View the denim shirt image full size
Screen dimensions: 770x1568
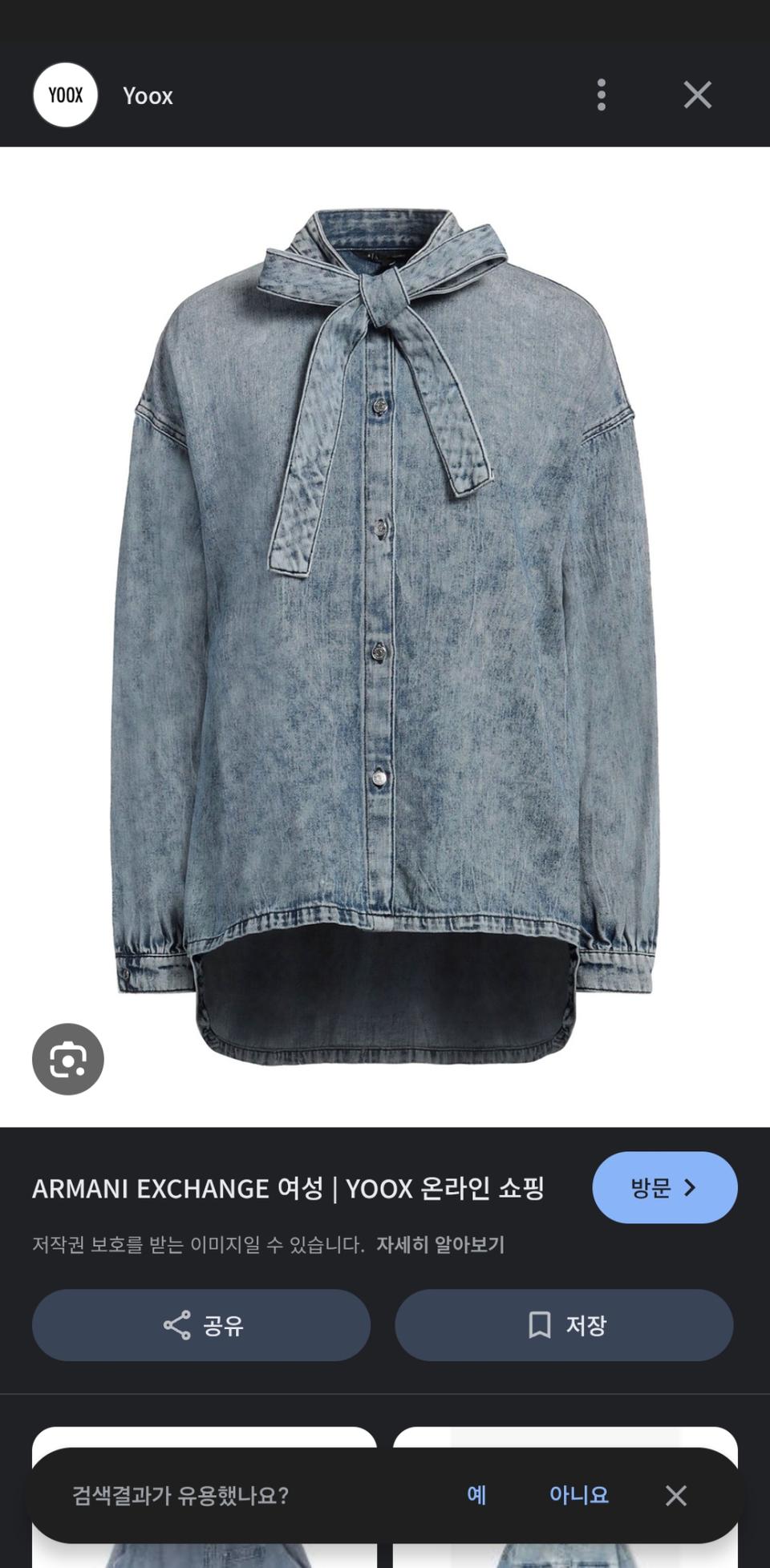(385, 633)
